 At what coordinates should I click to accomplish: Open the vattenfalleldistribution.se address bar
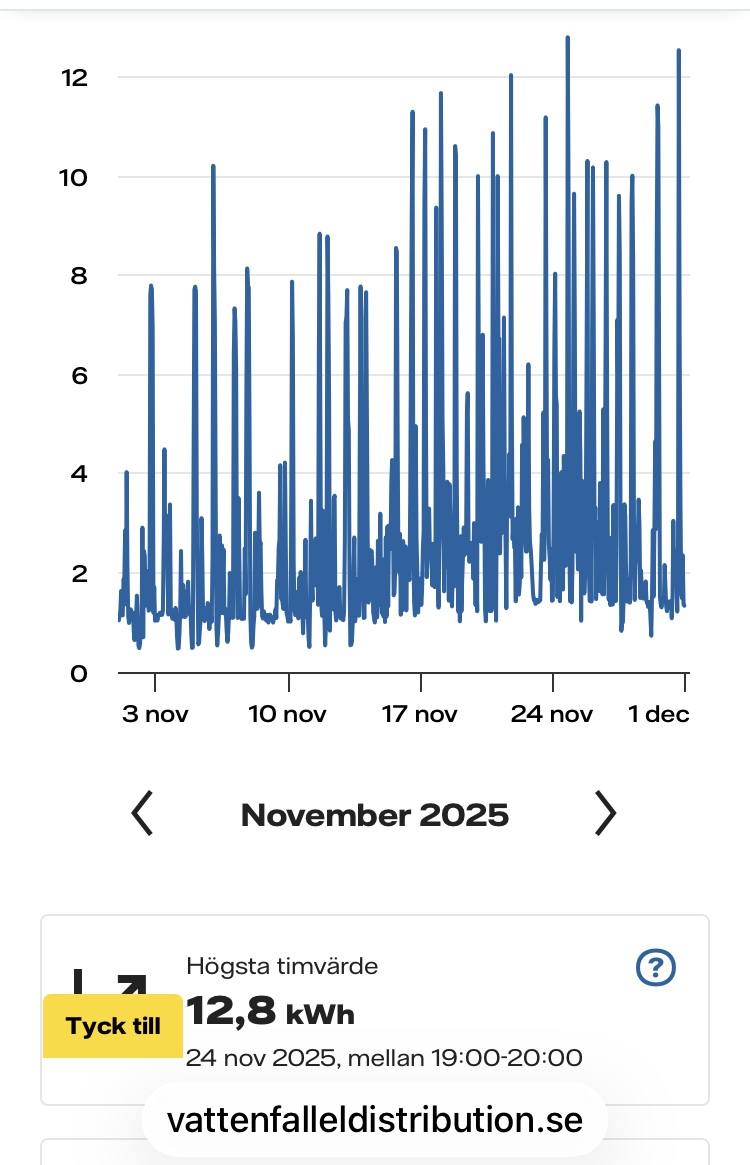click(x=375, y=1119)
